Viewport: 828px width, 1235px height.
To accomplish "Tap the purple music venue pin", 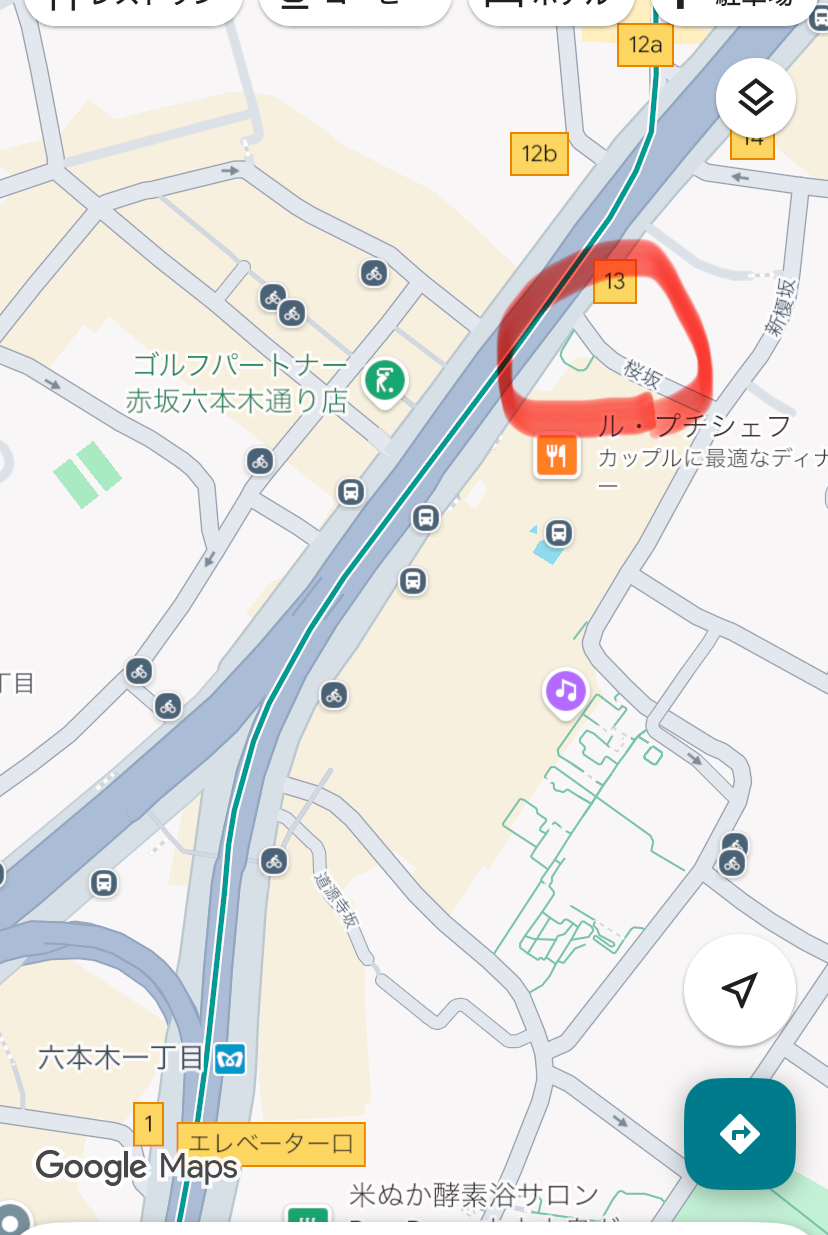I will tap(565, 691).
